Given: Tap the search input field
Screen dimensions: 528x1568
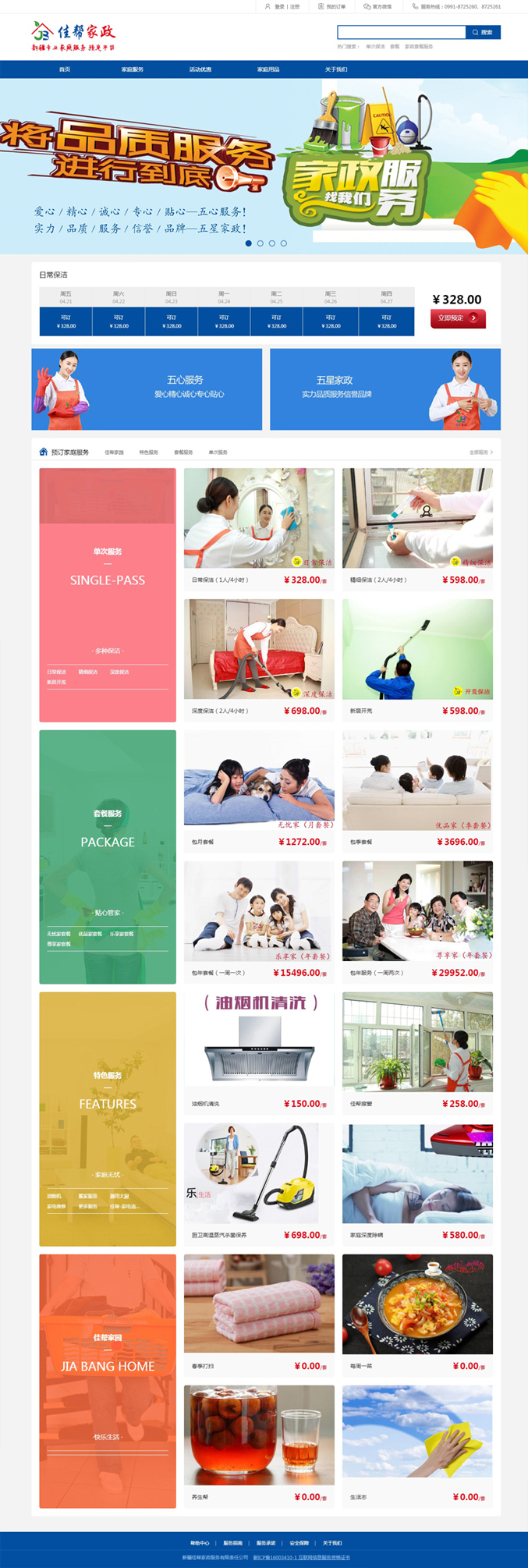Looking at the screenshot, I should click(401, 32).
